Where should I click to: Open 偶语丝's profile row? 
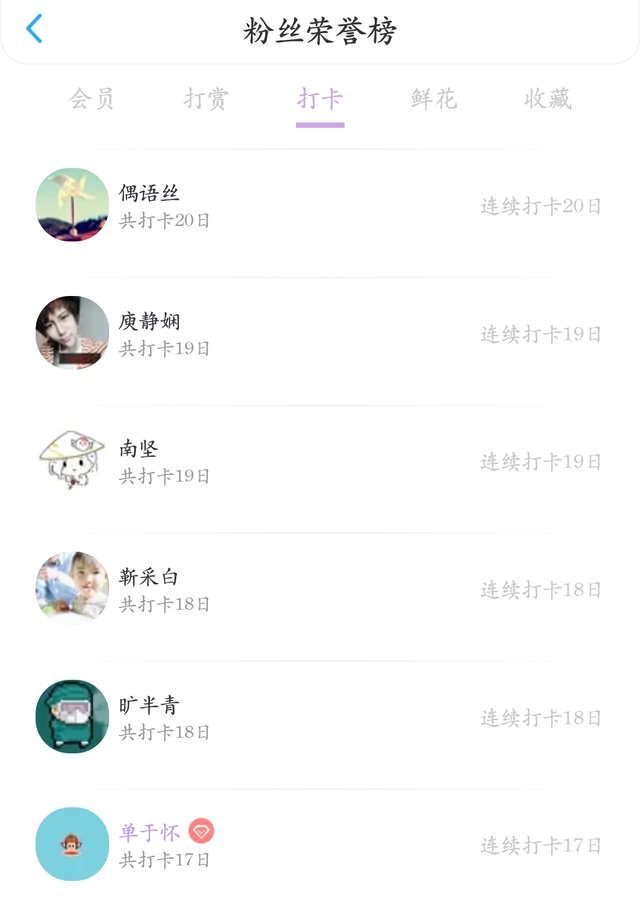320,205
